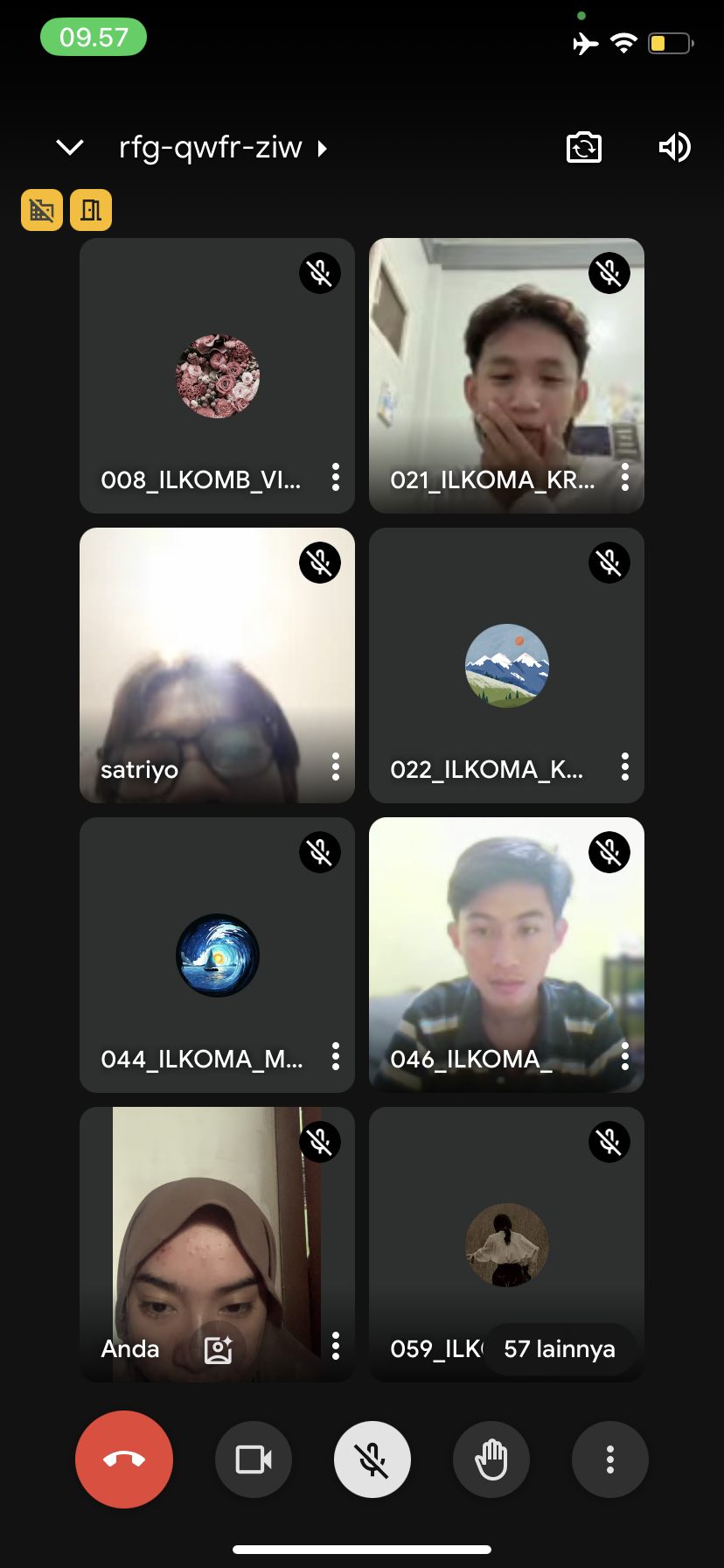Open options for 046_ILKOMA tile
This screenshot has height=1568, width=724.
click(x=625, y=1056)
